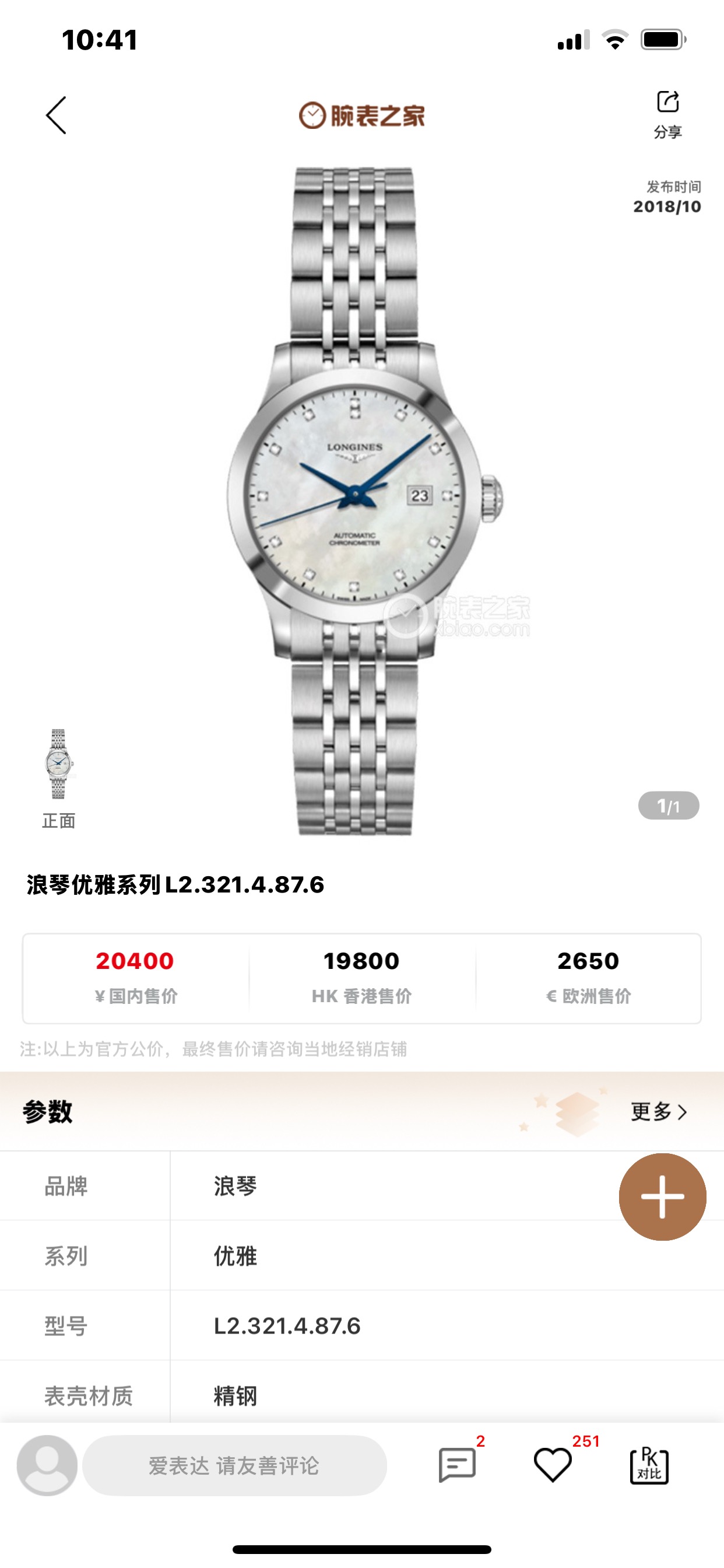Open 更多 to view more parameters
The height and width of the screenshot is (1568, 724).
658,1111
